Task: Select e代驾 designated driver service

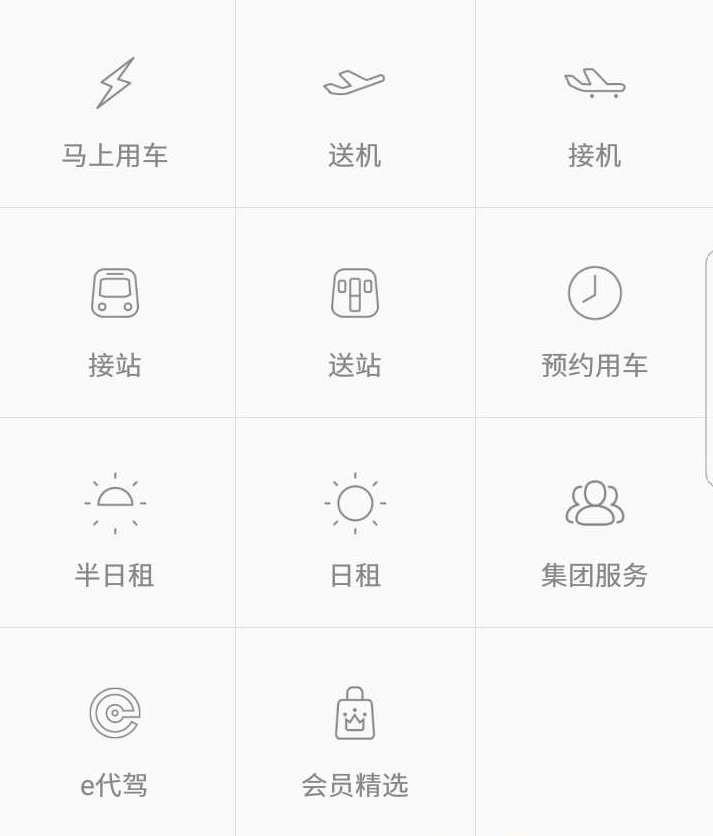Action: (x=115, y=740)
